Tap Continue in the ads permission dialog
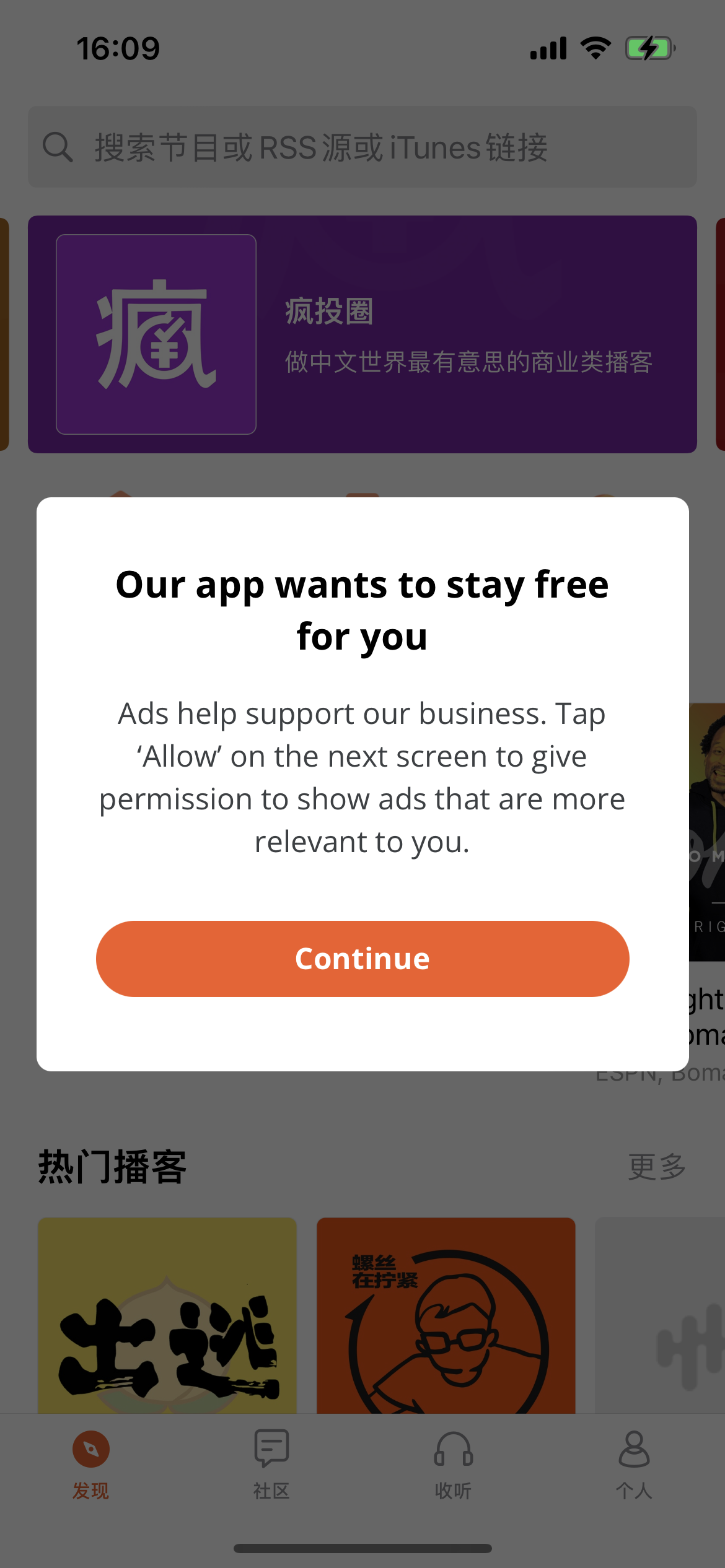 [362, 959]
